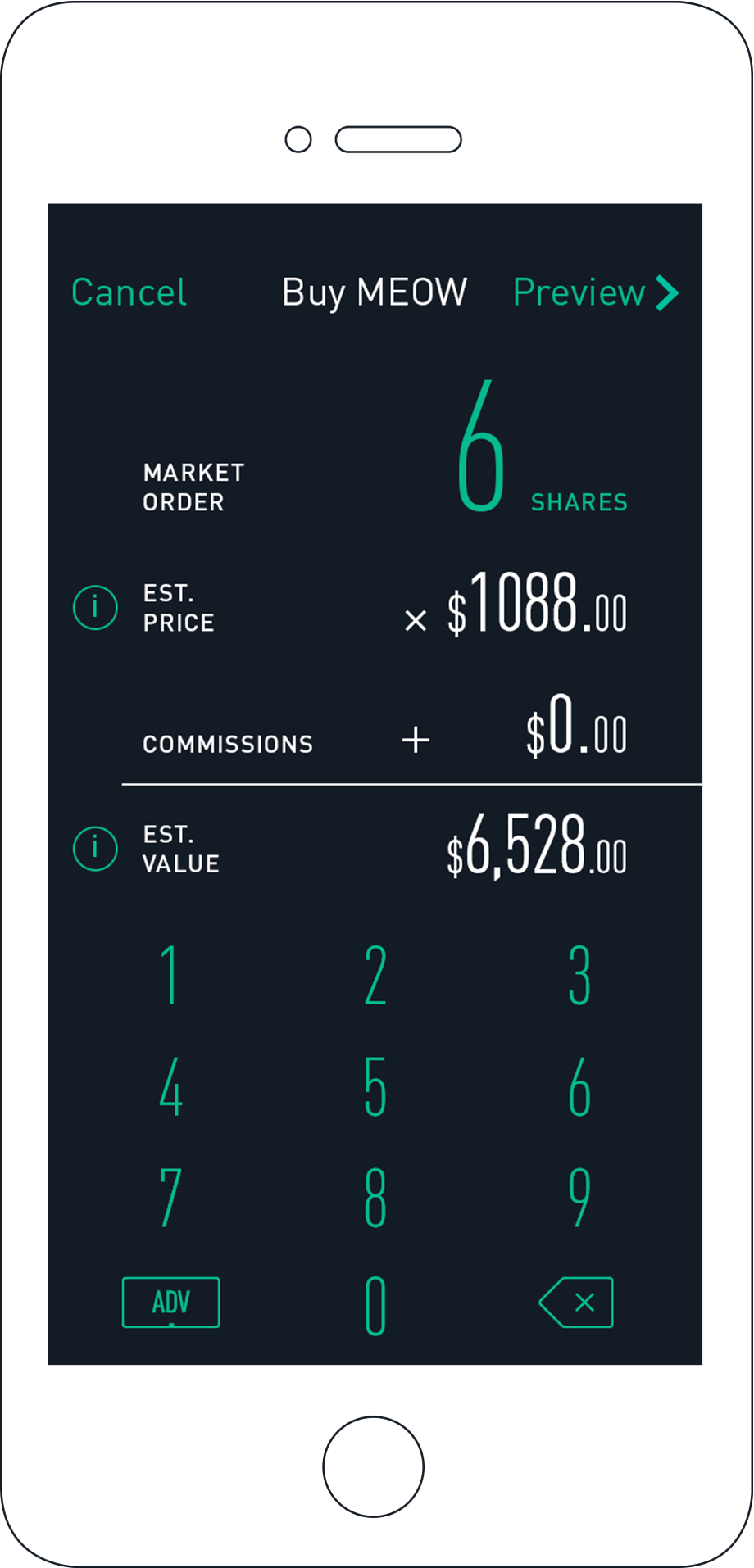Delete the last digit with backspace
The width and height of the screenshot is (754, 1568).
576,1303
